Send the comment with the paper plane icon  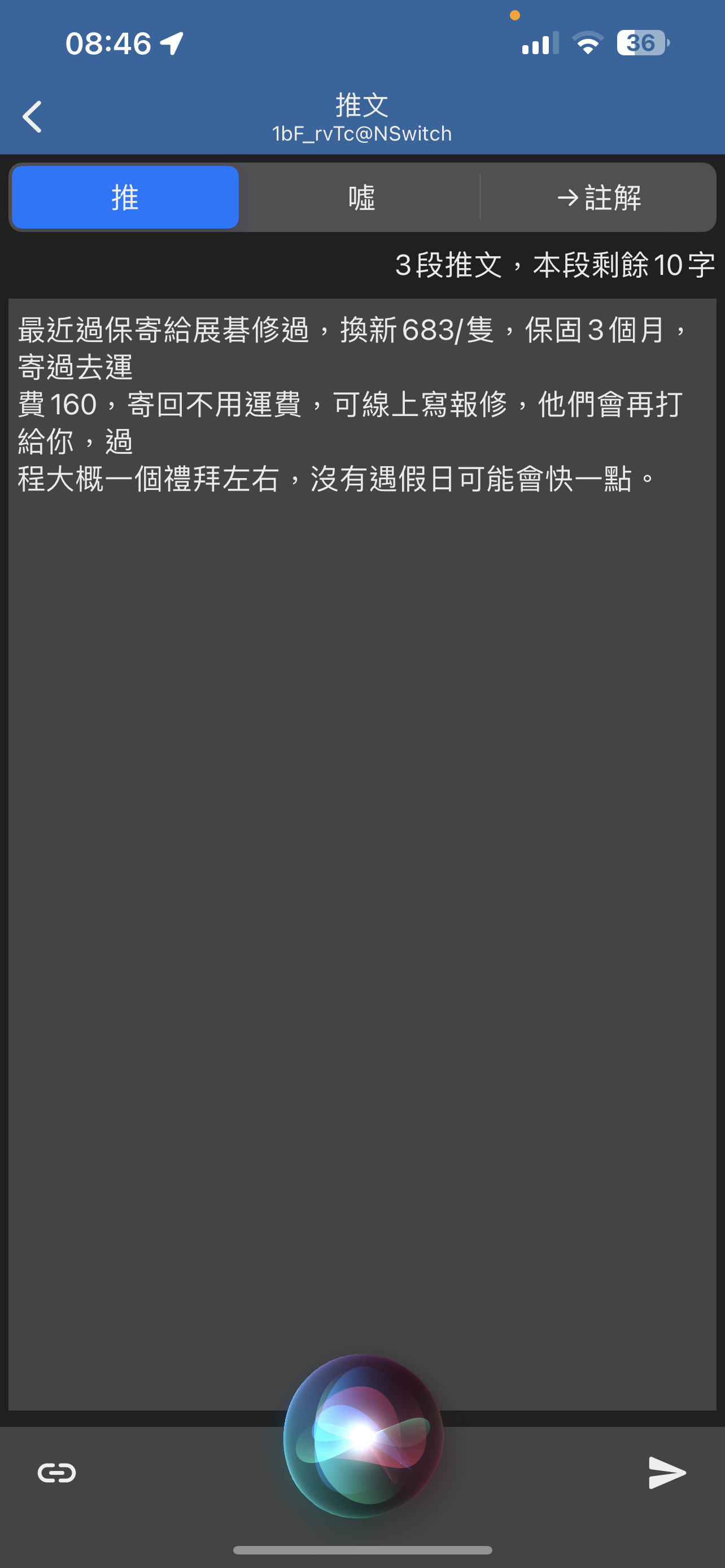(x=667, y=1473)
